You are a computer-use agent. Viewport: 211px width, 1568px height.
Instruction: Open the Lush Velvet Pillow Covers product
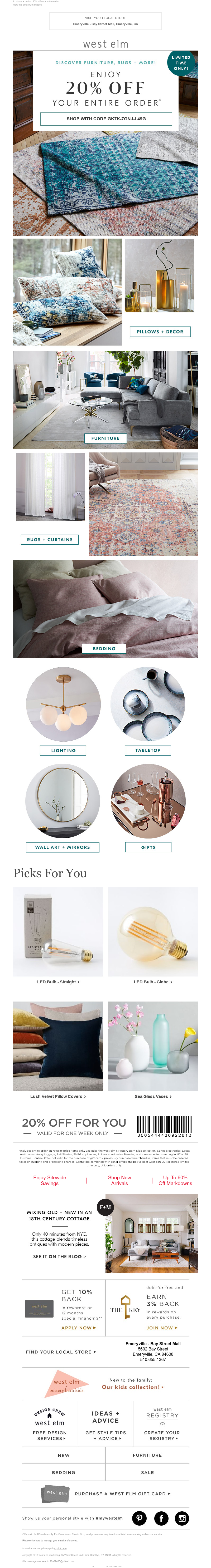[58, 1096]
